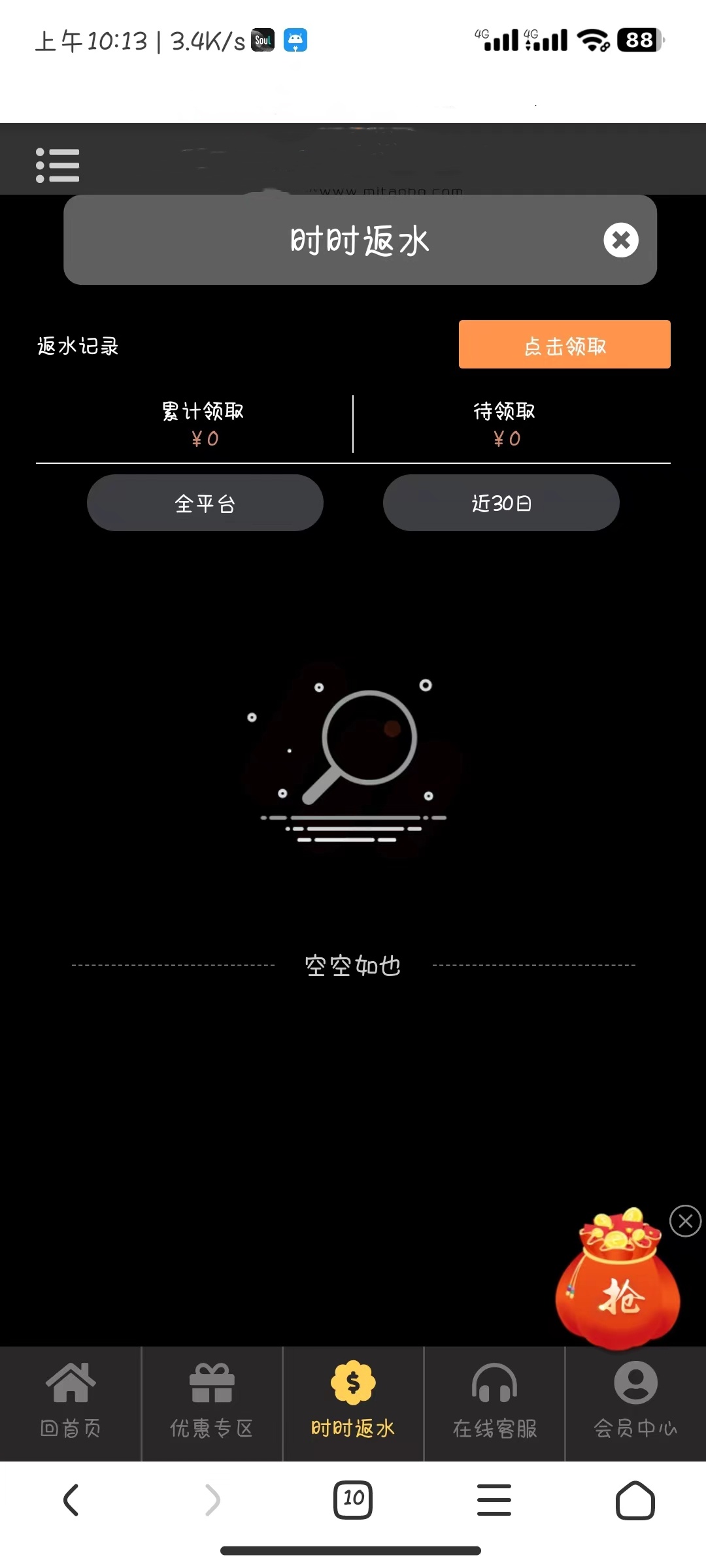Open the browser tabs switcher
Screen dimensions: 706x1568
(x=353, y=1500)
